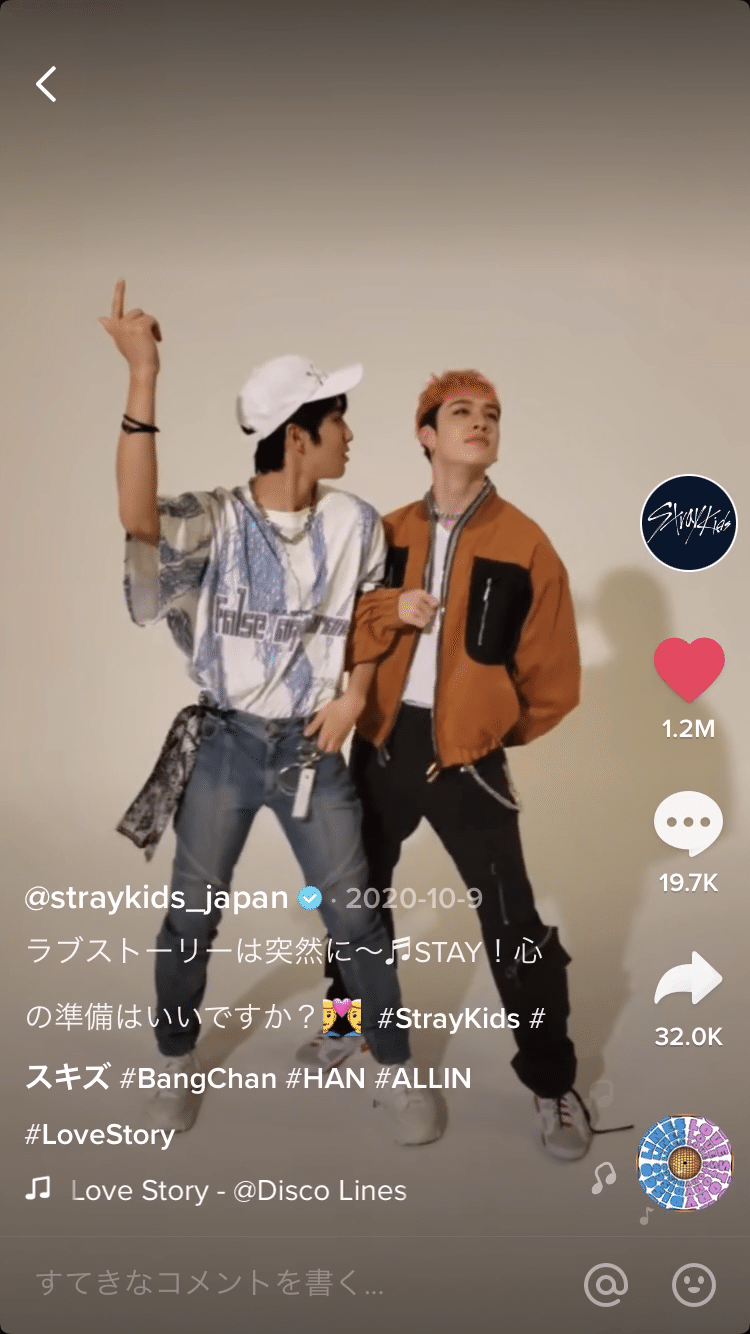750x1334 pixels.
Task: Open the comments bubble
Action: (x=688, y=823)
